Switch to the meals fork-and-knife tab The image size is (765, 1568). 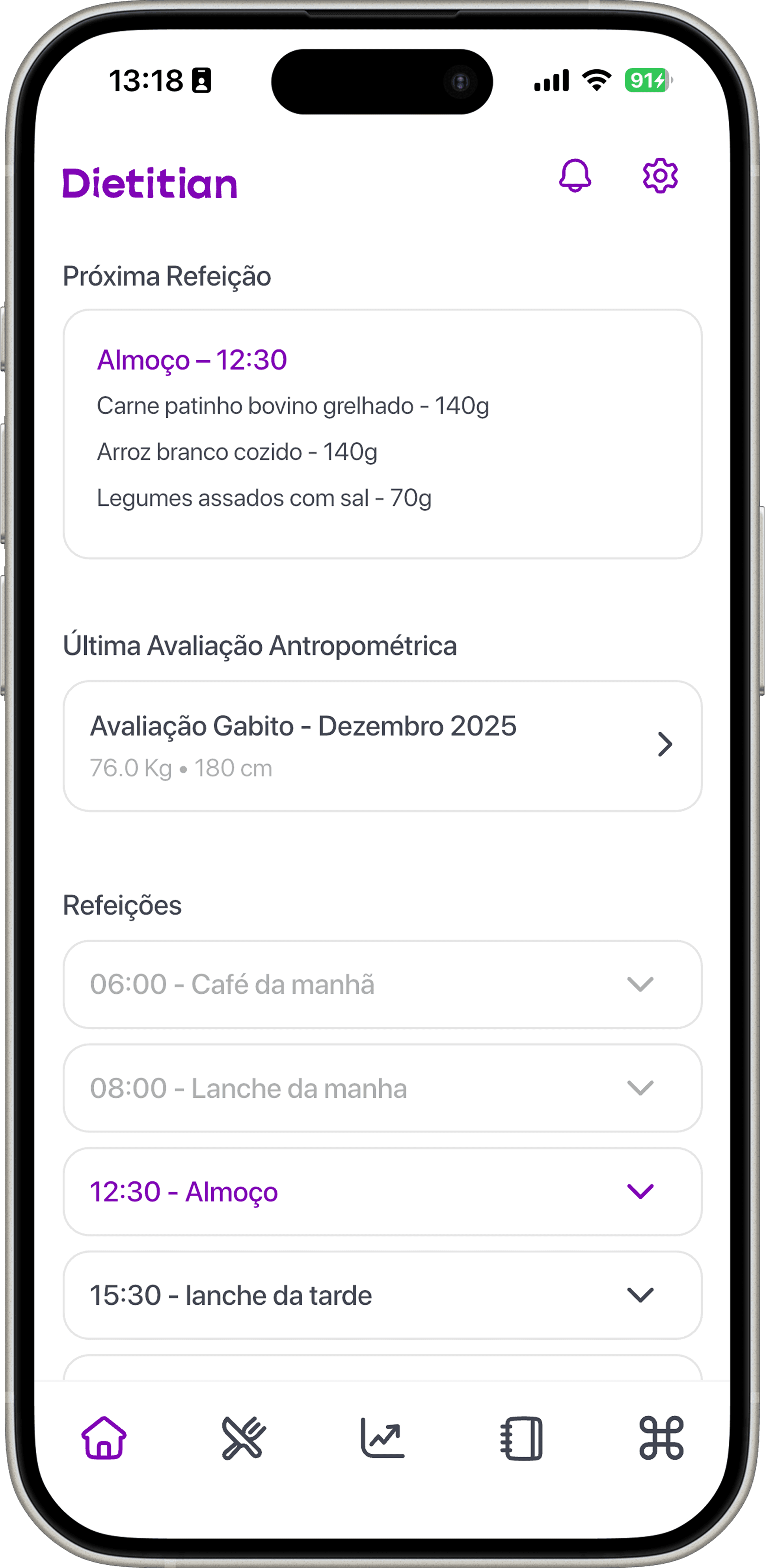tap(244, 1438)
